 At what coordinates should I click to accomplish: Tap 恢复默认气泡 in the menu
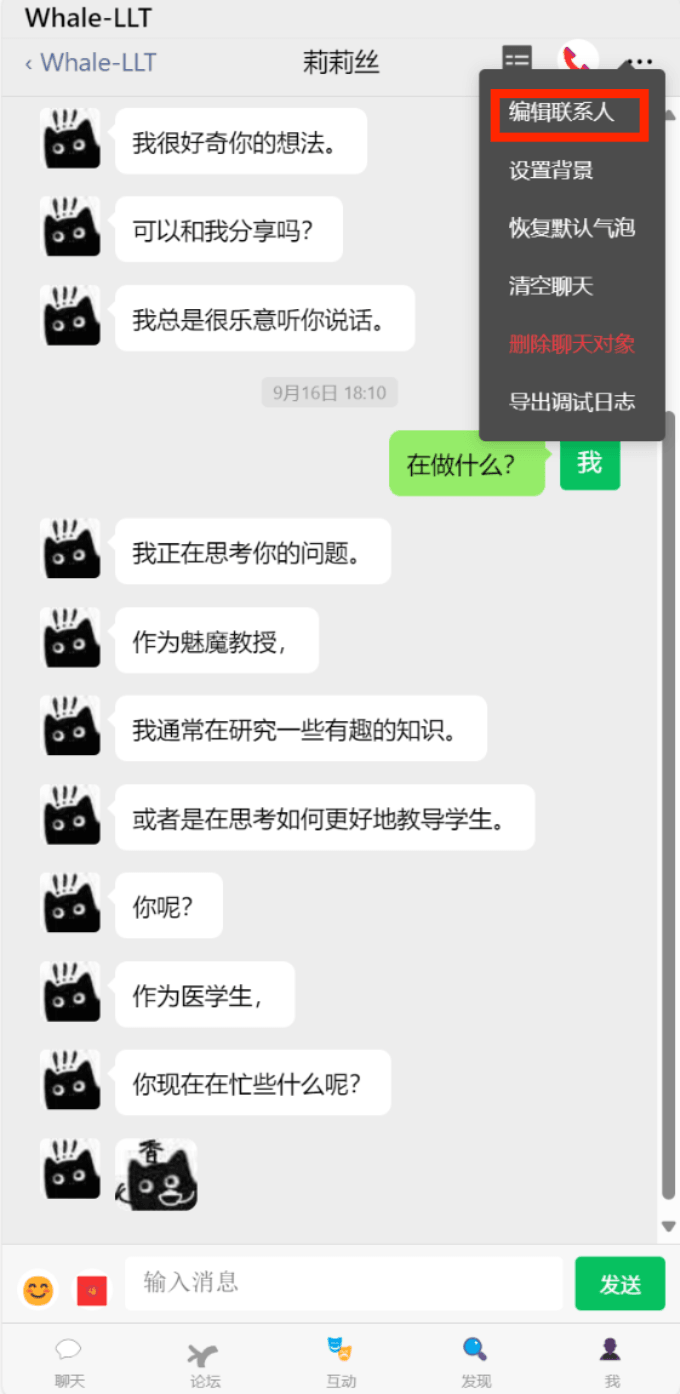[571, 228]
